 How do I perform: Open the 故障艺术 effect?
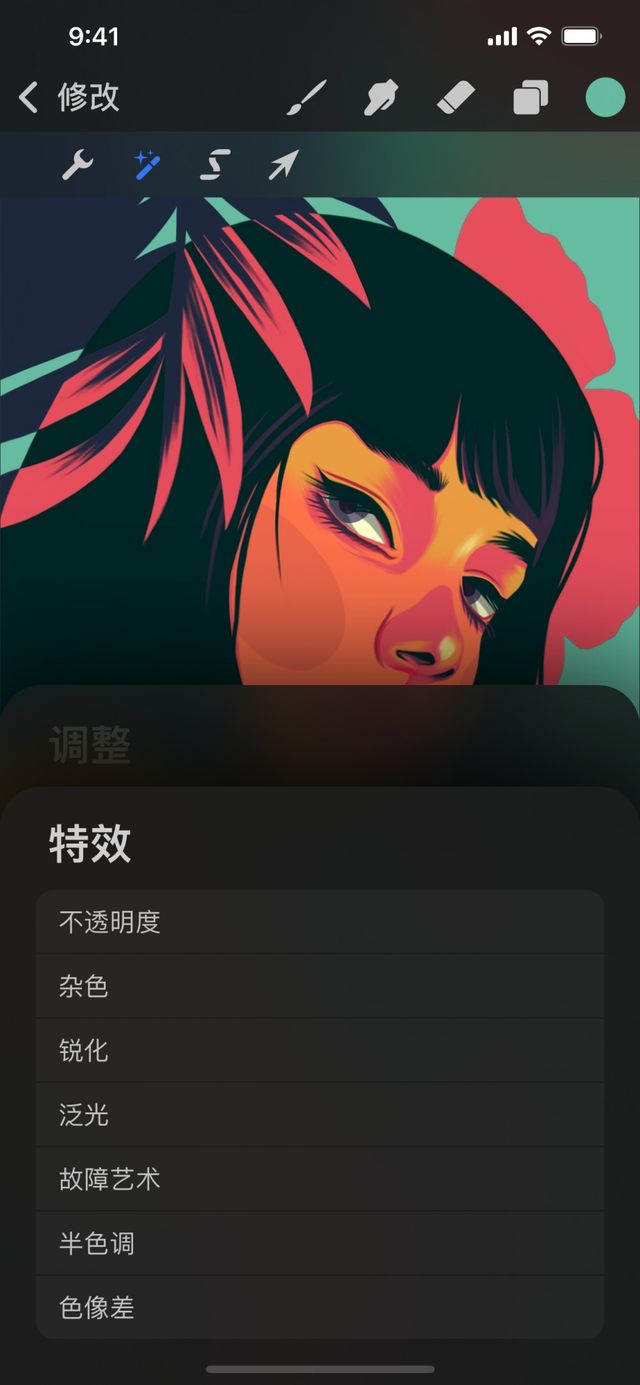click(x=320, y=1180)
